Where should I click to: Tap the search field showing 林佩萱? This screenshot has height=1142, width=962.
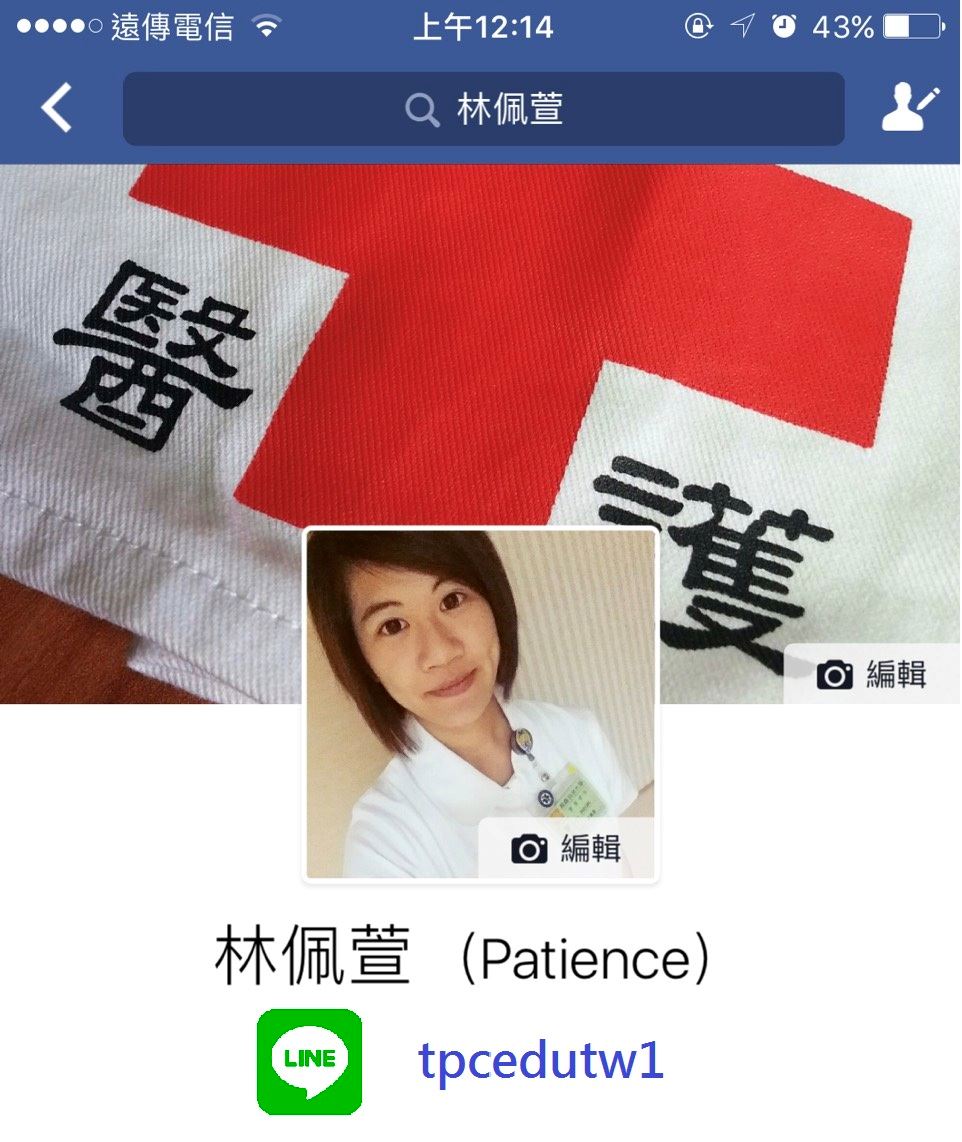click(483, 109)
